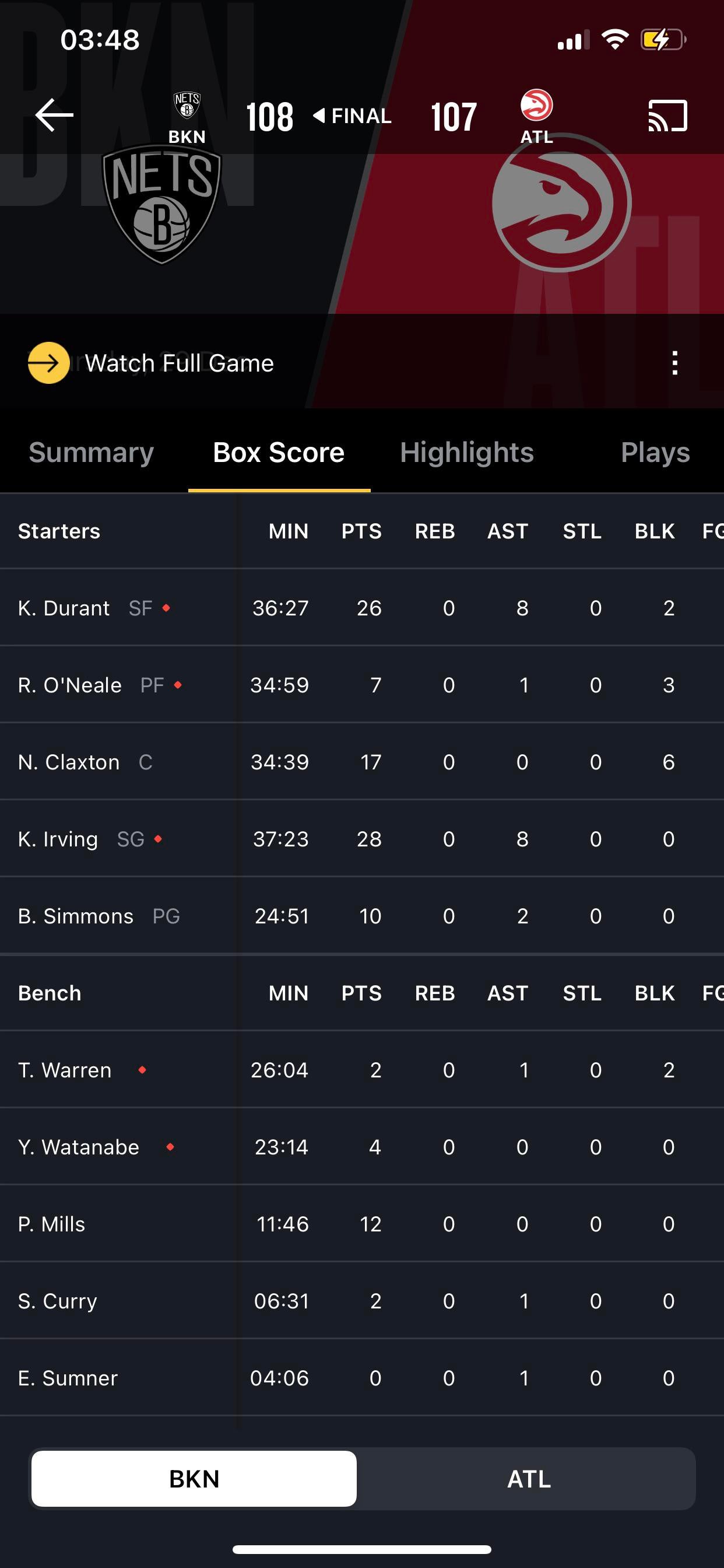Switch to the Summary tab
This screenshot has width=724, height=1568.
coord(92,453)
